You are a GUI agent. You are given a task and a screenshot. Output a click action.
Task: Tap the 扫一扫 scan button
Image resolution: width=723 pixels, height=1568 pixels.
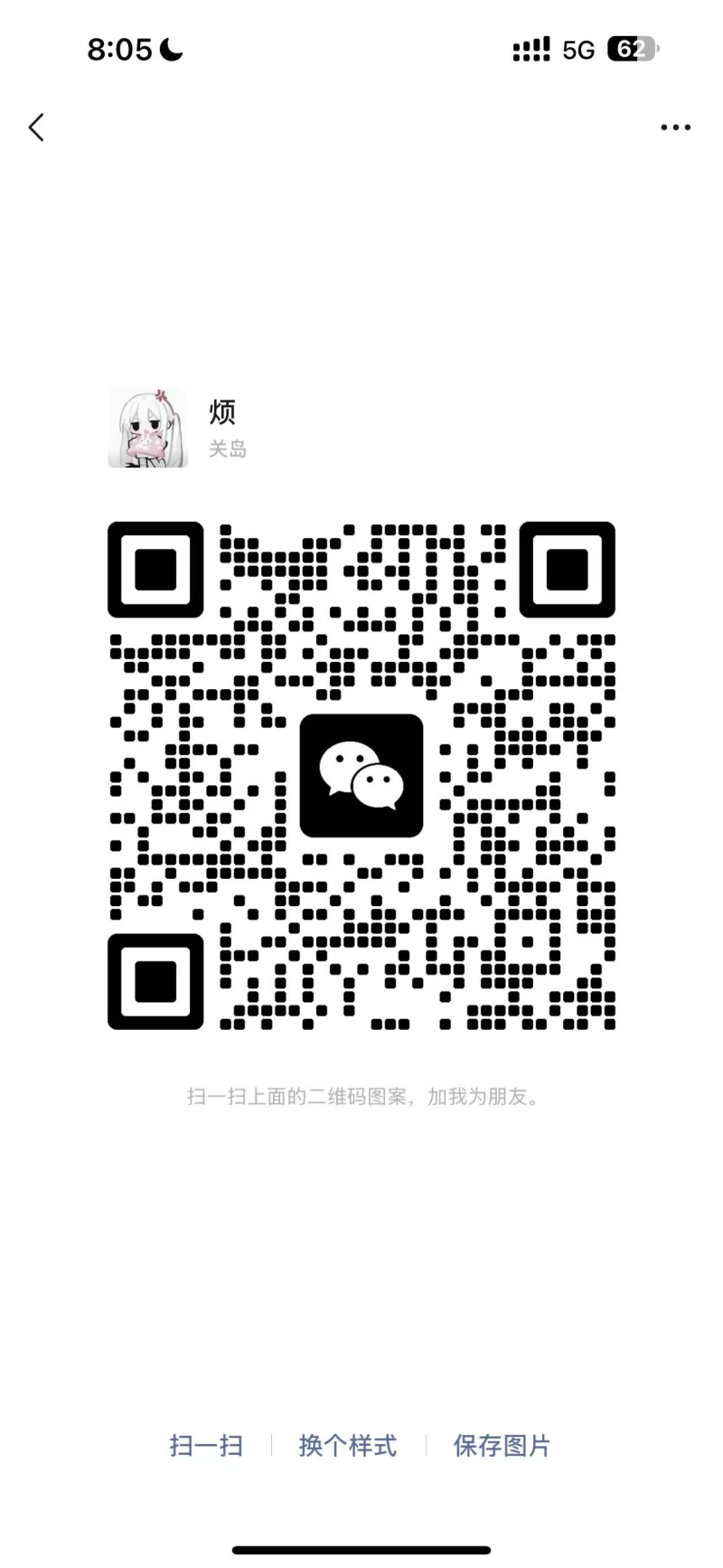pyautogui.click(x=206, y=1445)
